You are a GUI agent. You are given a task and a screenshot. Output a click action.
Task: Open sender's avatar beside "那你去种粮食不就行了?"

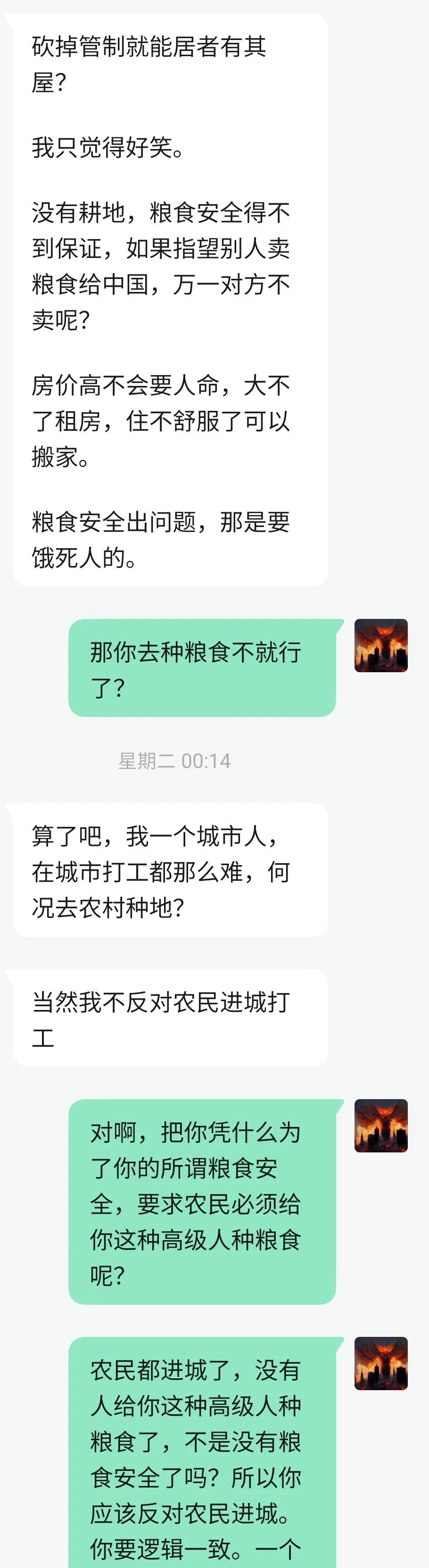tap(381, 645)
